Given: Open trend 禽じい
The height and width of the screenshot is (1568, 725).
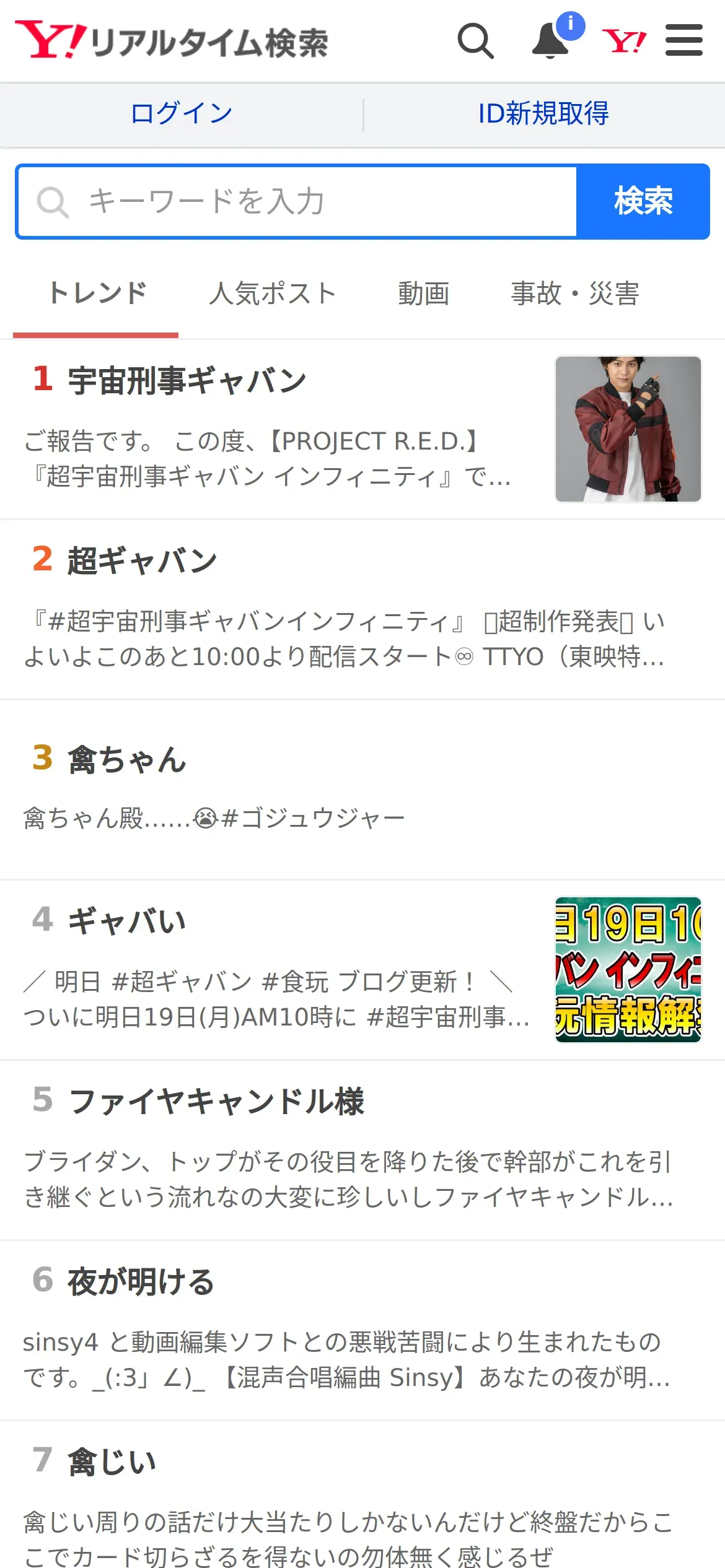Looking at the screenshot, I should click(x=112, y=1461).
